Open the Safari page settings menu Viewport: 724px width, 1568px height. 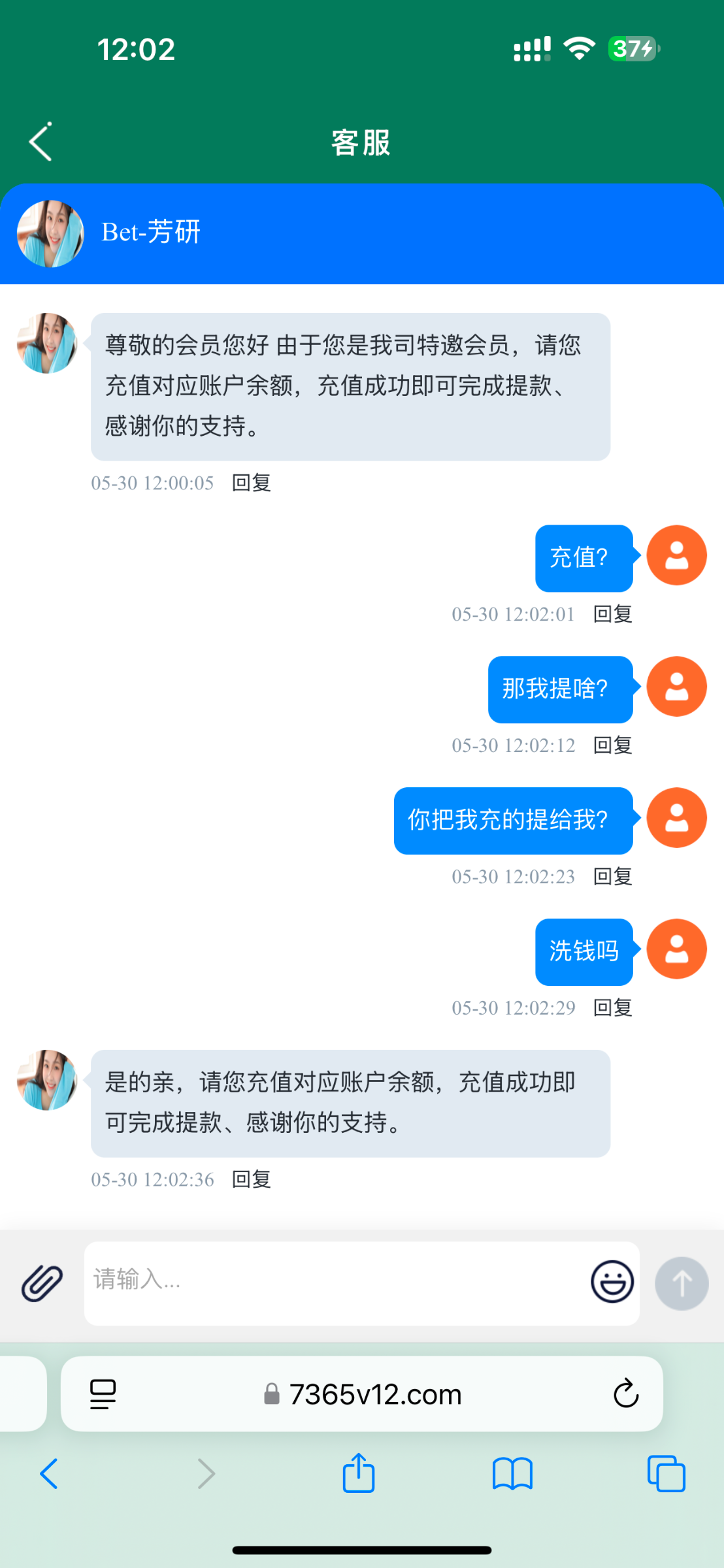pyautogui.click(x=103, y=1394)
